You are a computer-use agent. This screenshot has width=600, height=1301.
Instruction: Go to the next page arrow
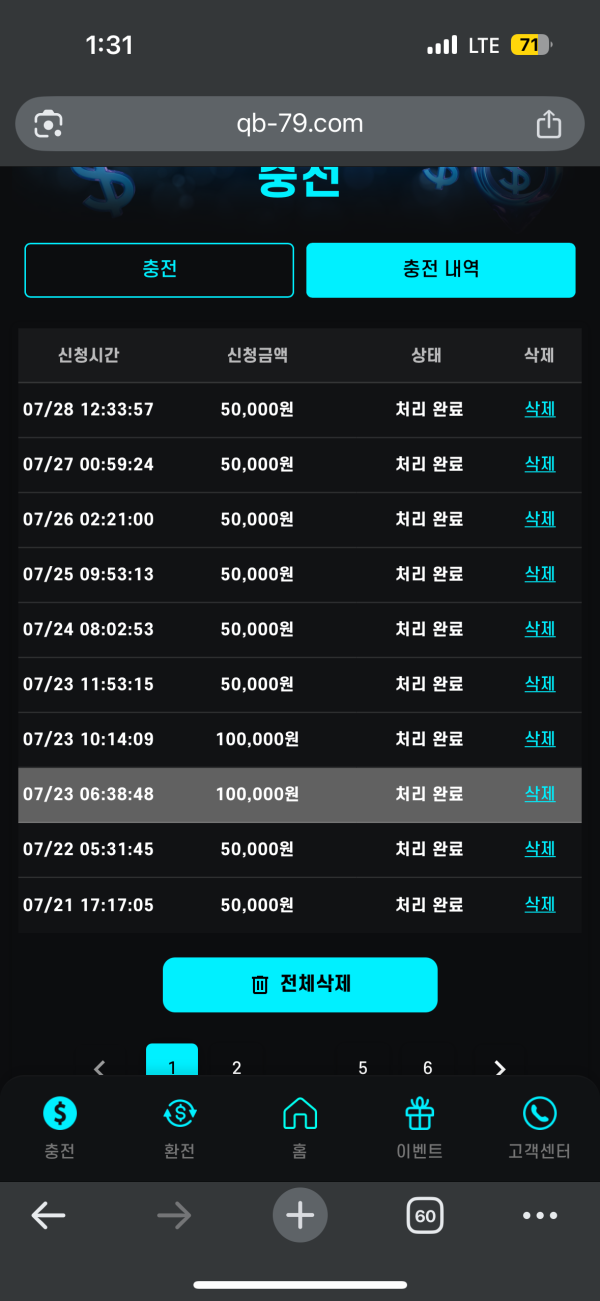(500, 1067)
